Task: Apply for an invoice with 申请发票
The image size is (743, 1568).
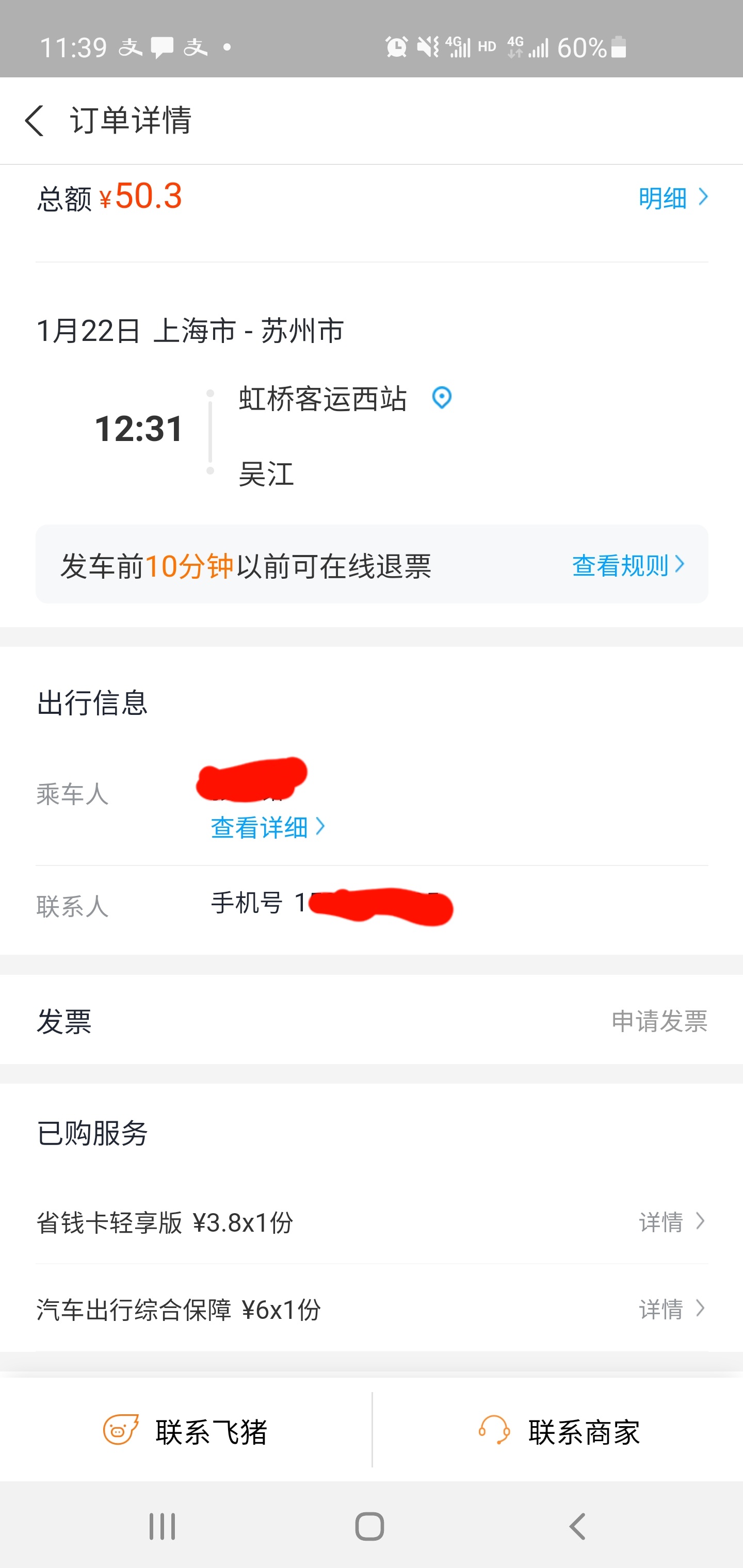Action: pos(659,1021)
